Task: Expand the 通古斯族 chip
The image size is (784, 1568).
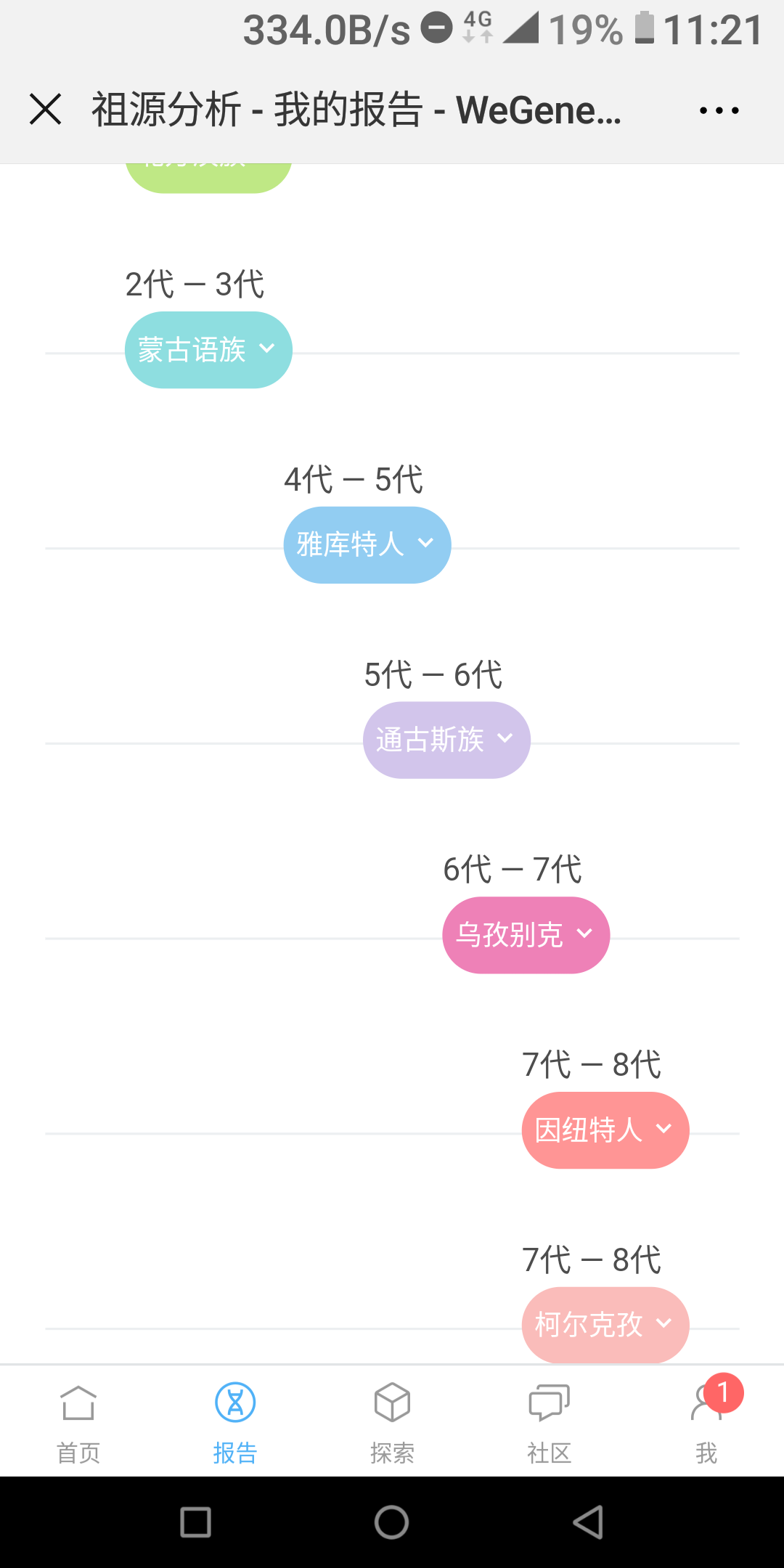Action: pos(446,740)
